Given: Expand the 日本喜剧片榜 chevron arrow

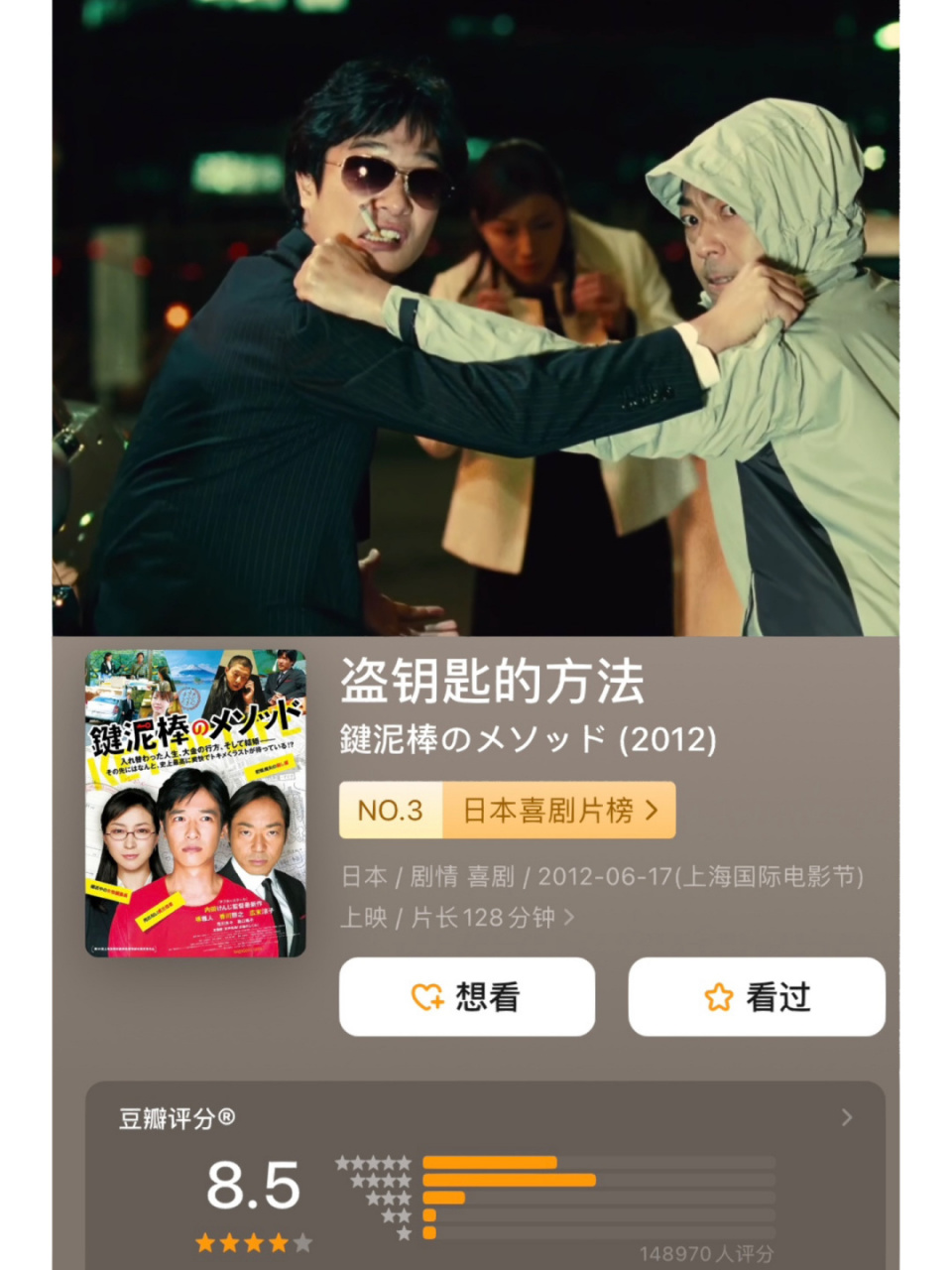Looking at the screenshot, I should click(x=654, y=811).
